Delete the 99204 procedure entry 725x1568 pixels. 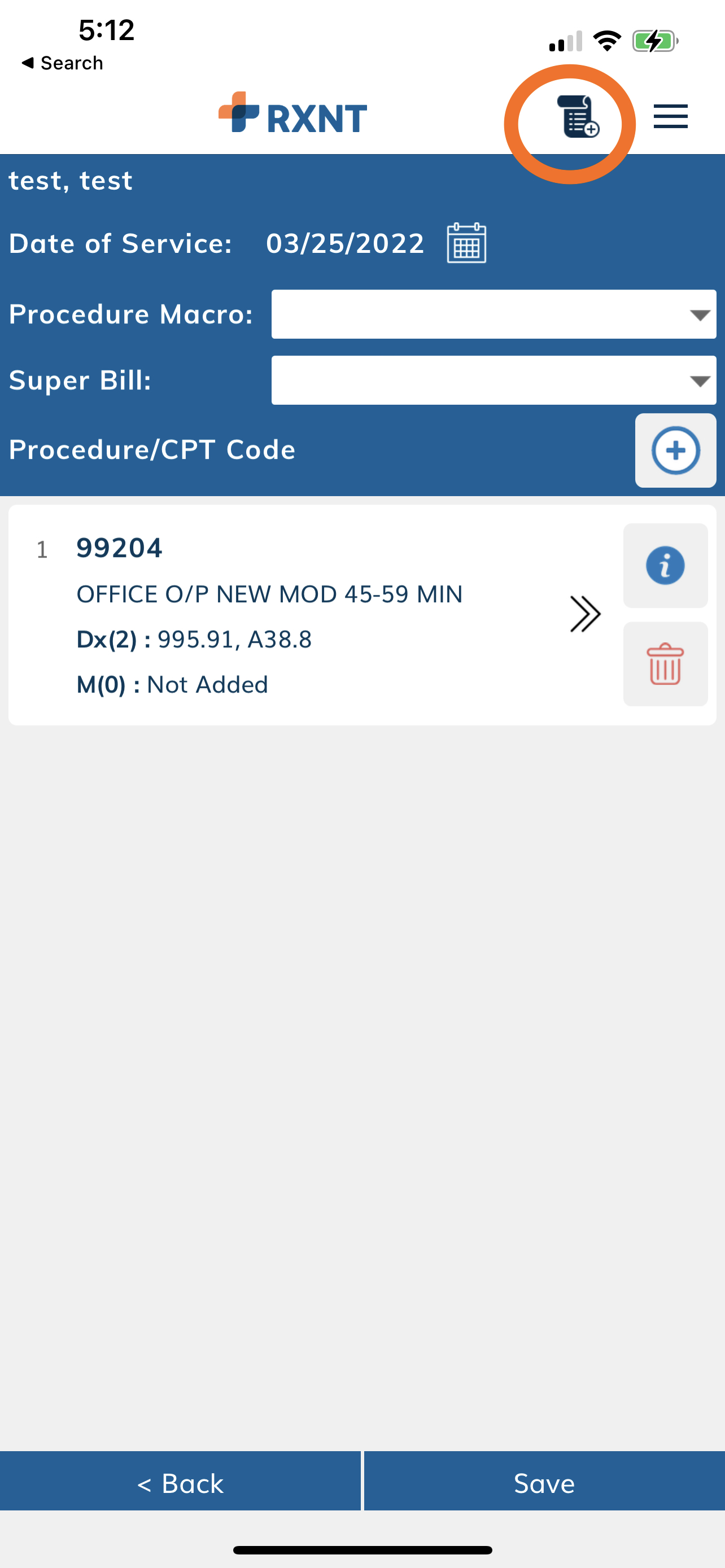tap(665, 664)
